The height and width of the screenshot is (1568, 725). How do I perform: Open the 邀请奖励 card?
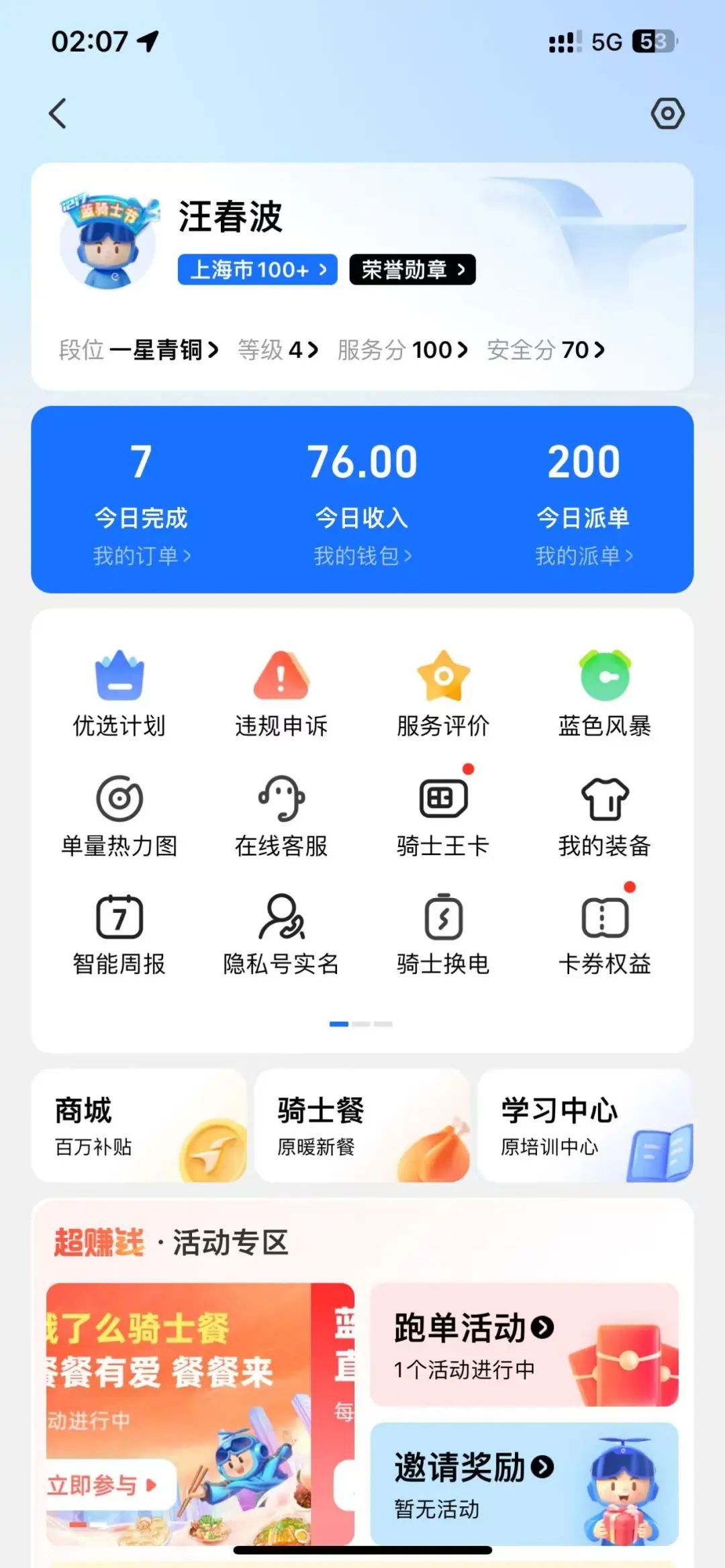click(524, 1483)
